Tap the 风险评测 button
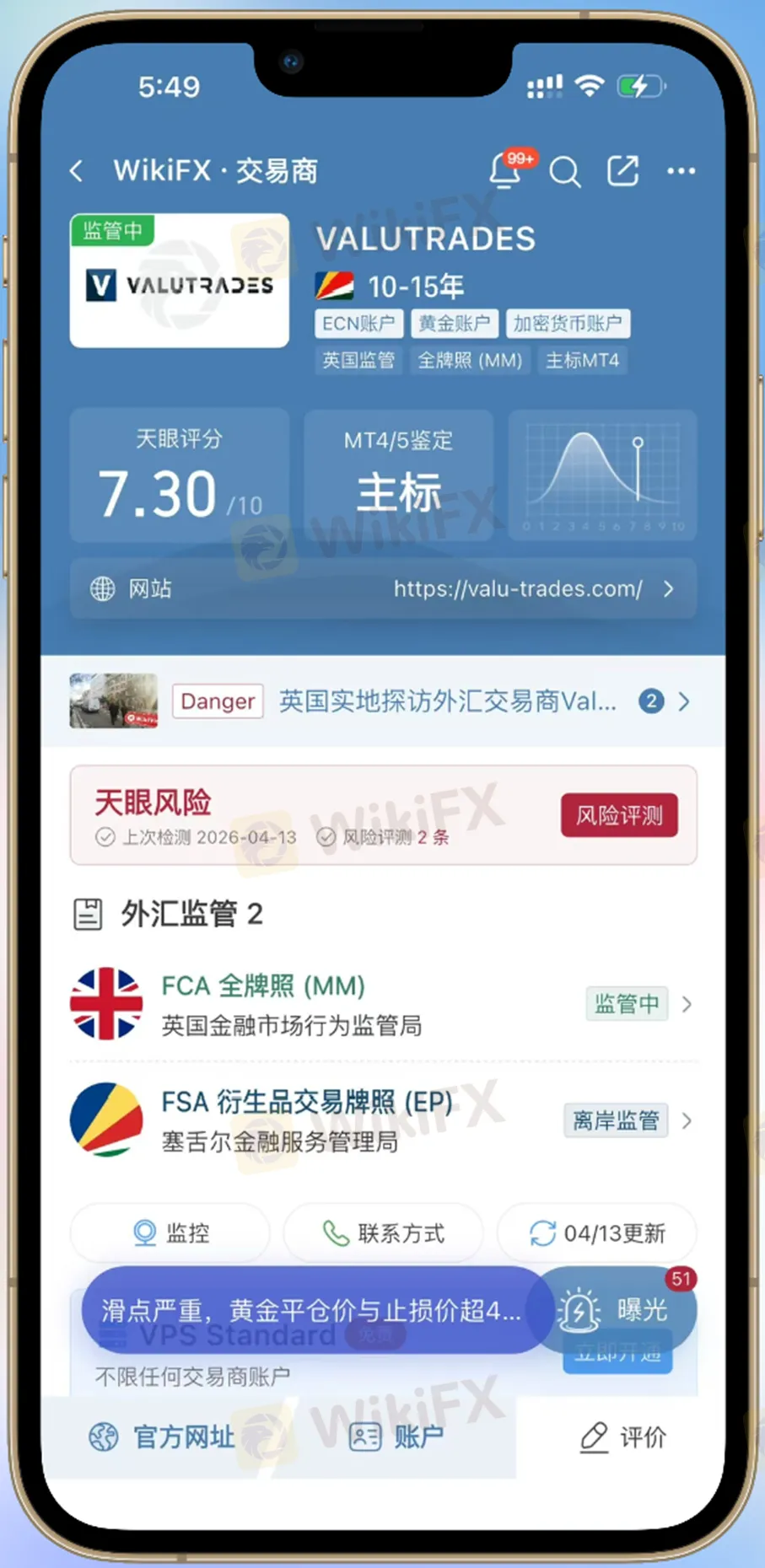765x1568 pixels. pyautogui.click(x=619, y=815)
